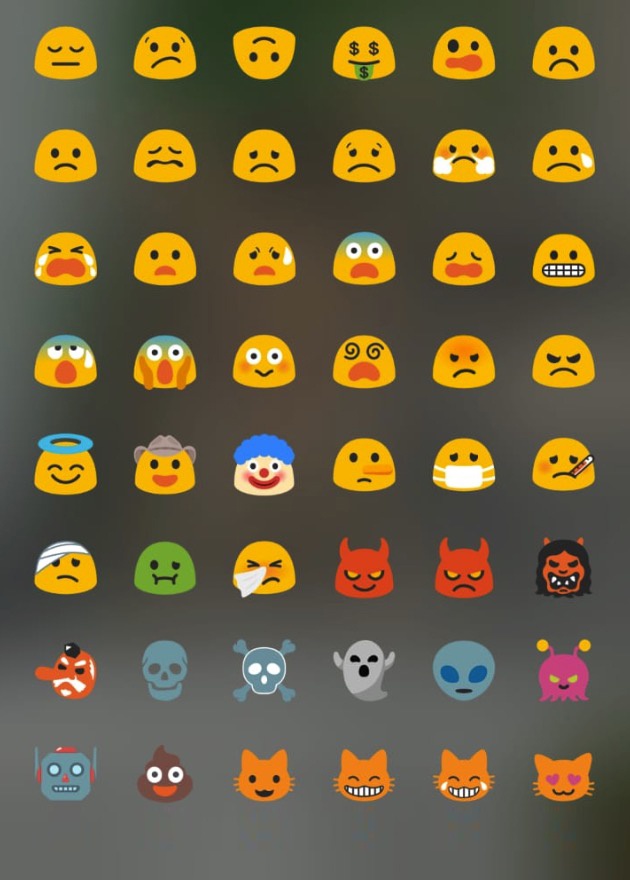This screenshot has height=880, width=630.
Task: Pick the sneezing face with tissue
Action: coord(264,568)
